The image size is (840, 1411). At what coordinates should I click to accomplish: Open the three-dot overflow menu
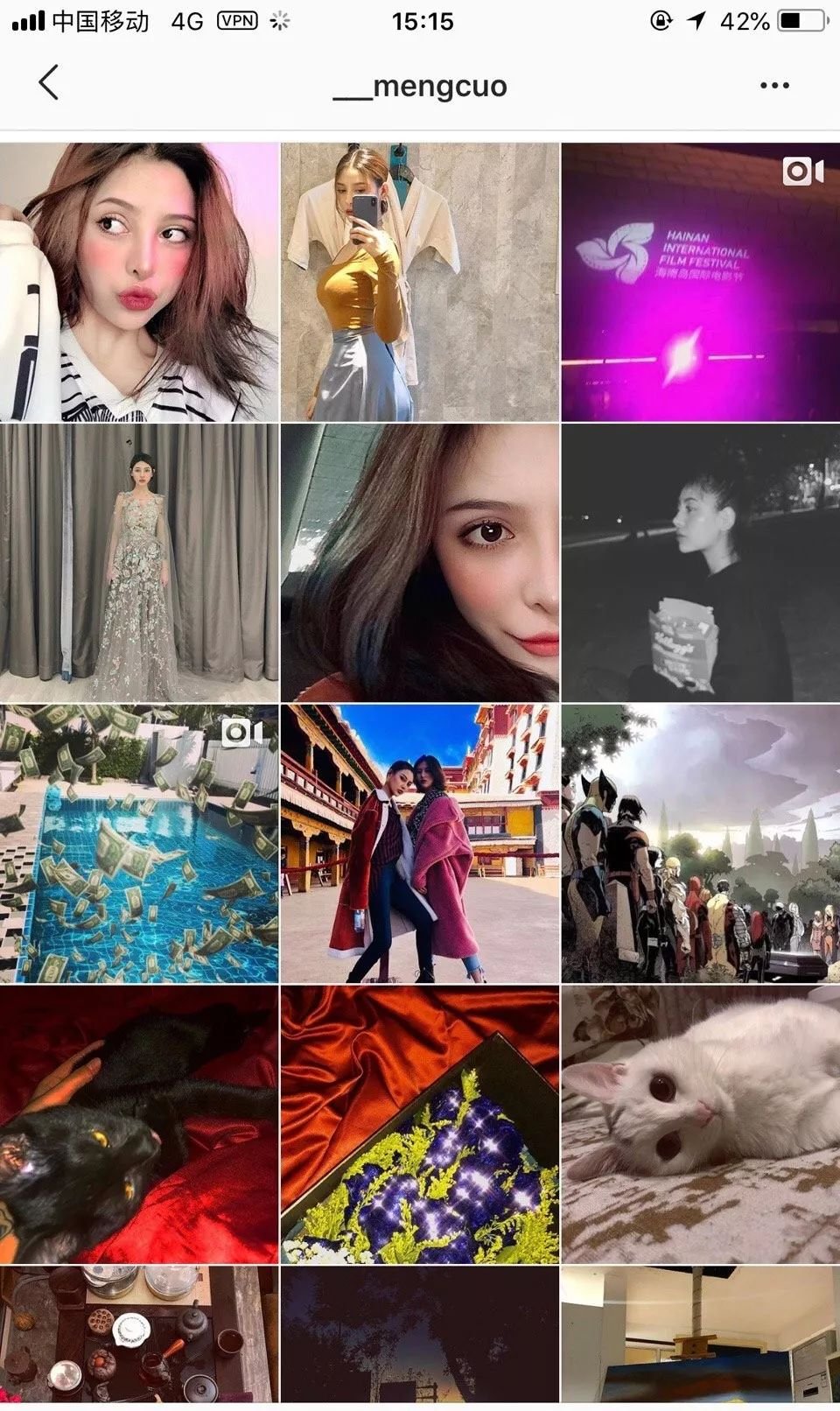tap(774, 85)
